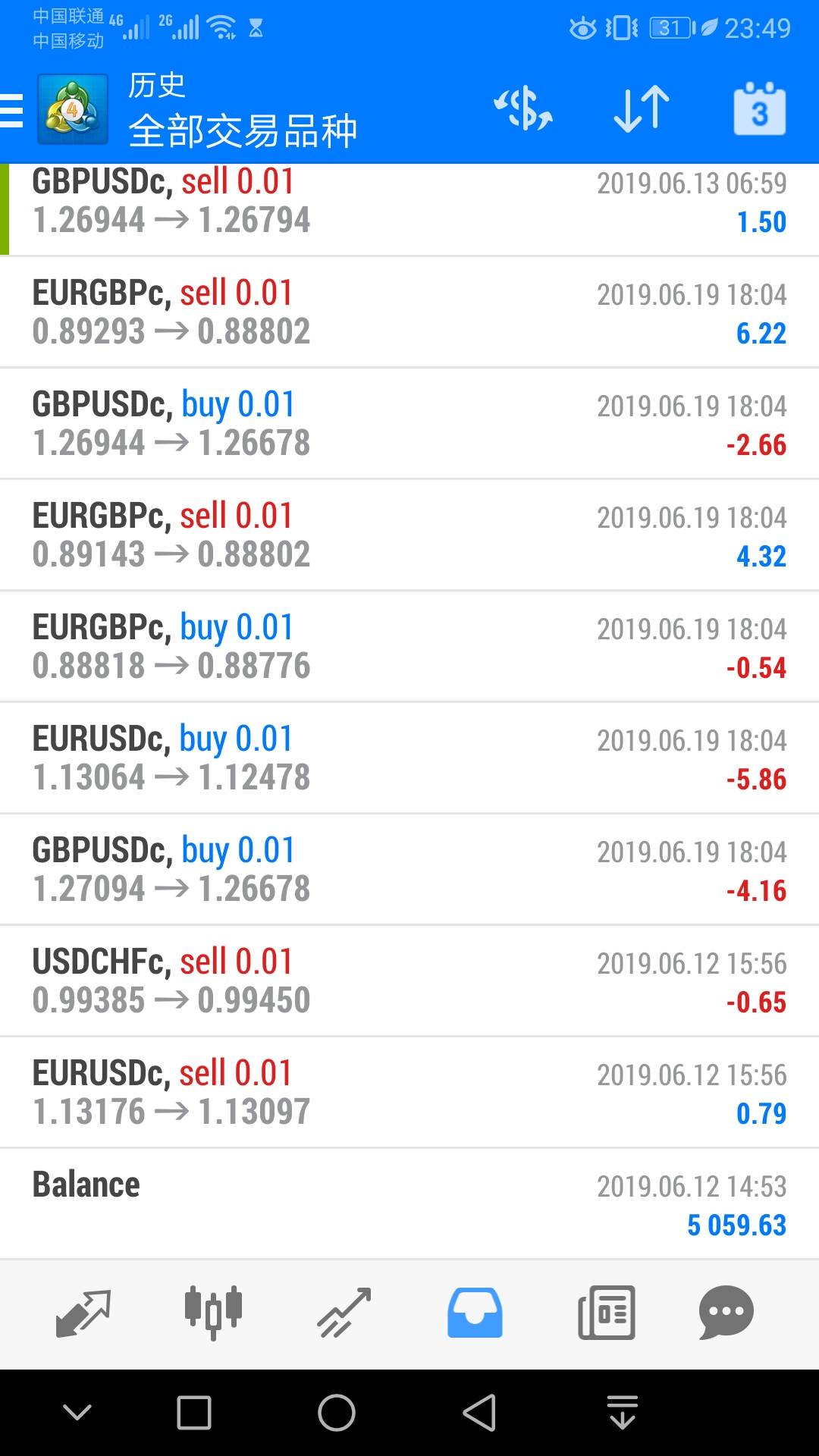The width and height of the screenshot is (819, 1456).
Task: Open EURGBPc buy trade with -0.54 loss
Action: (x=409, y=646)
